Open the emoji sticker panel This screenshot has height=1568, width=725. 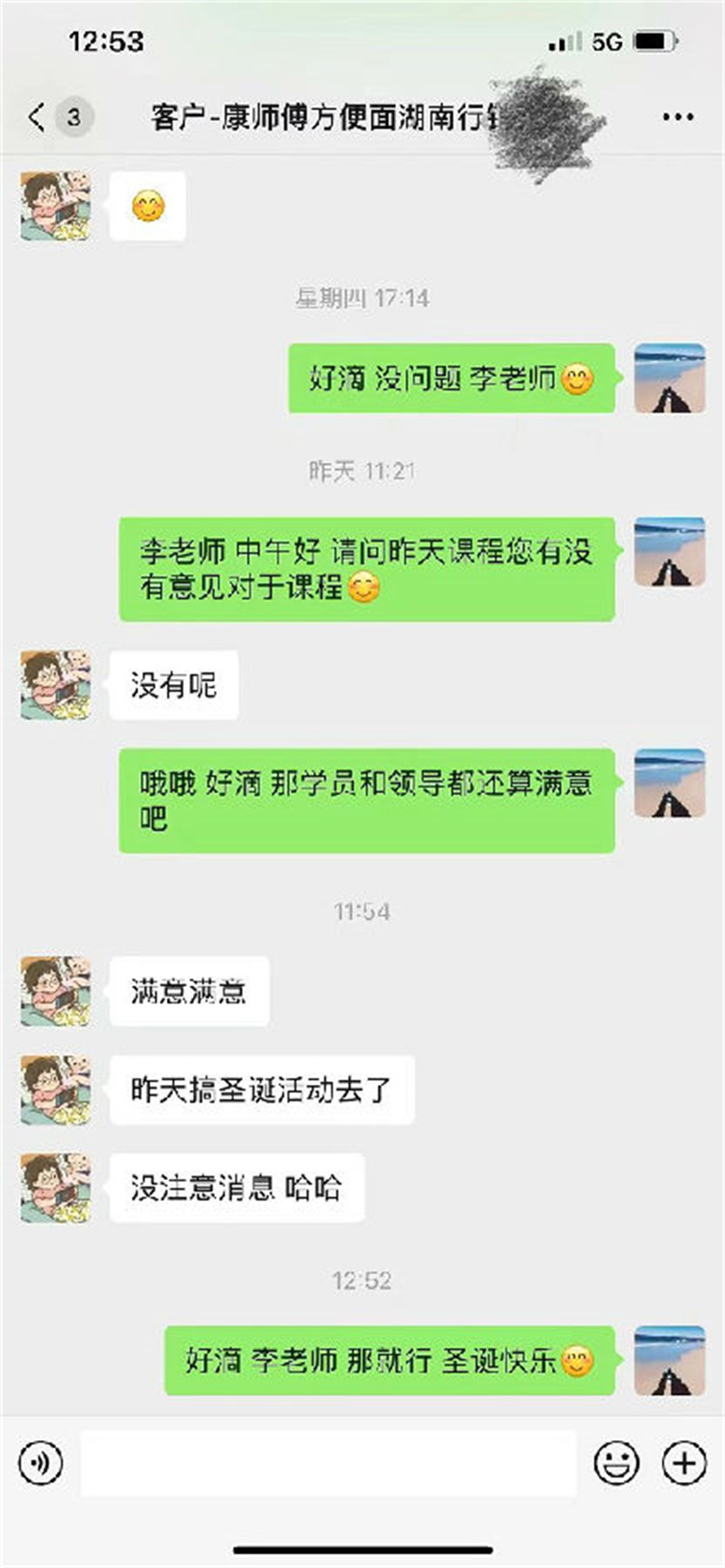(x=616, y=1463)
